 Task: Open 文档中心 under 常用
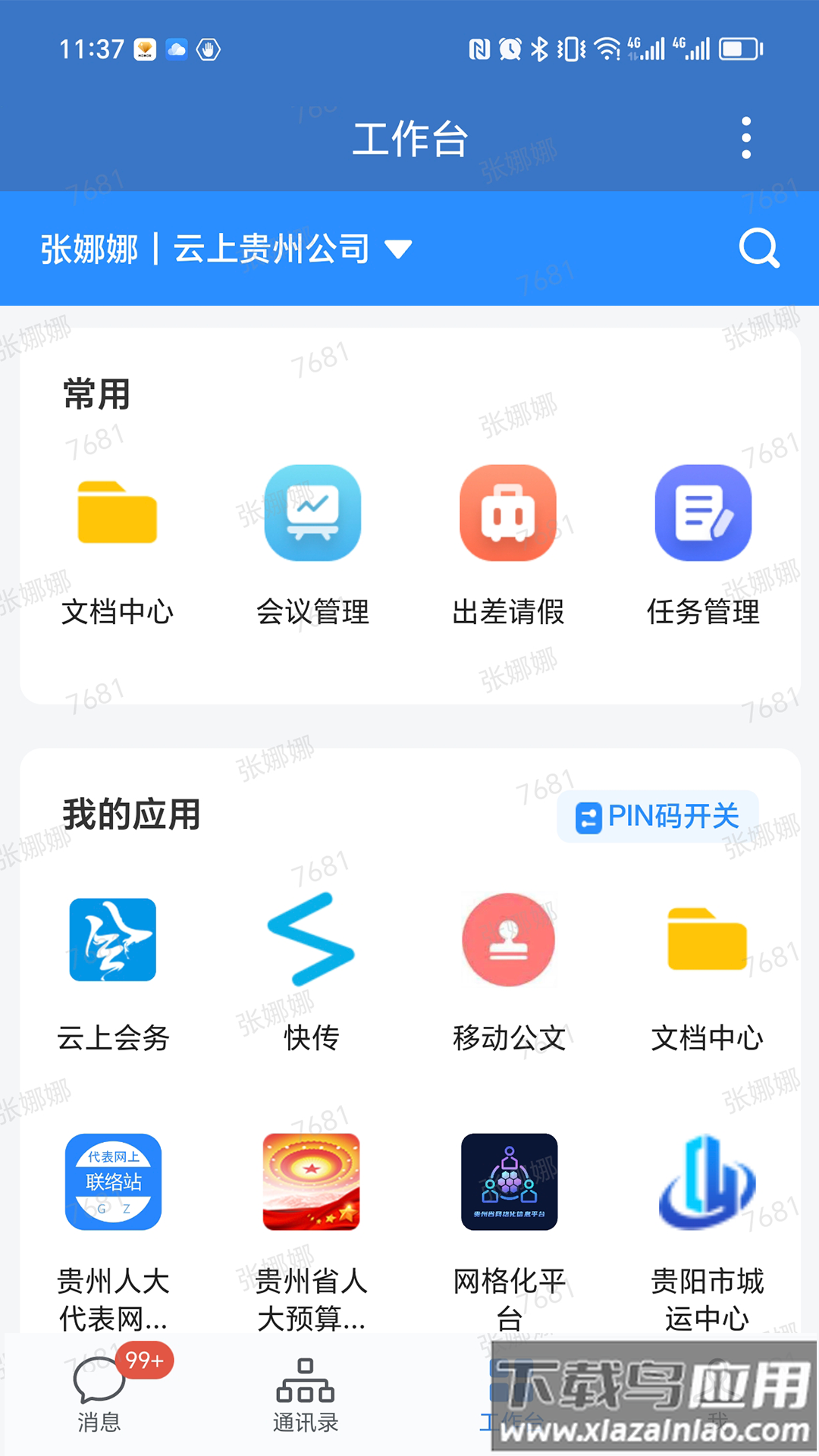click(x=118, y=513)
